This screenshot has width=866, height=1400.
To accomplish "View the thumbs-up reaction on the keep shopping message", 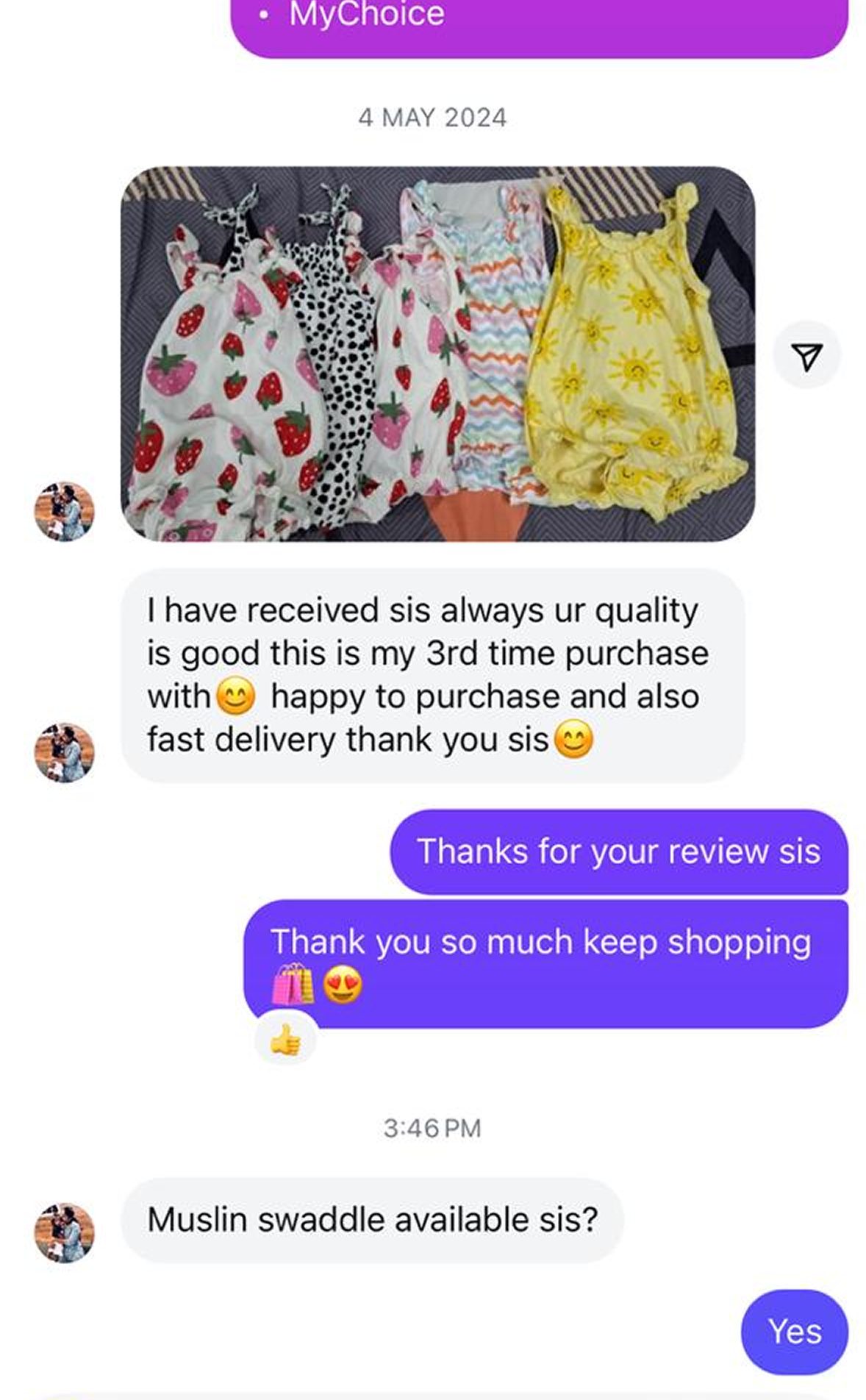I will pyautogui.click(x=285, y=1040).
